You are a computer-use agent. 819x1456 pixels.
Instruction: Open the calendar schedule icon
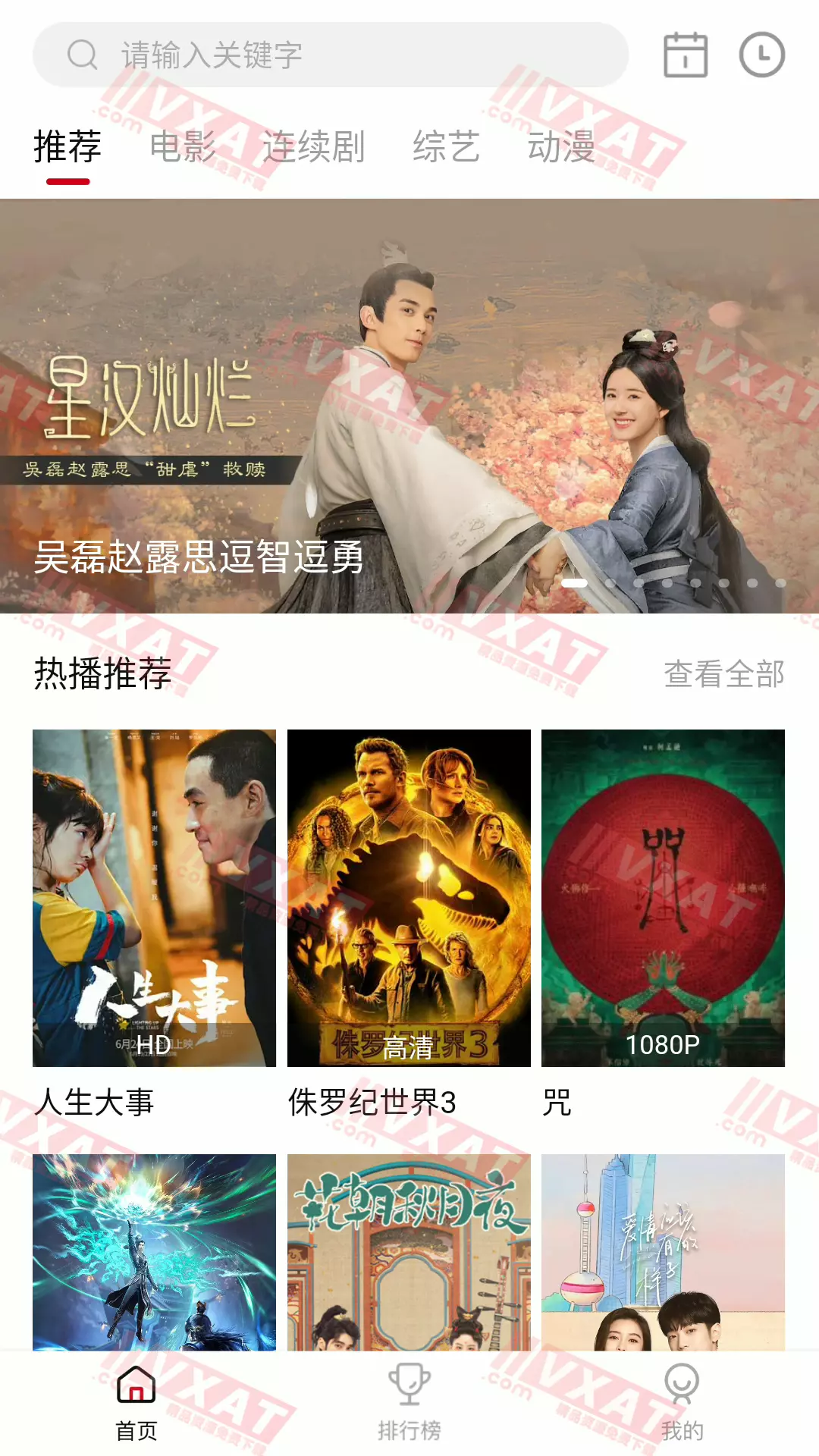point(686,55)
